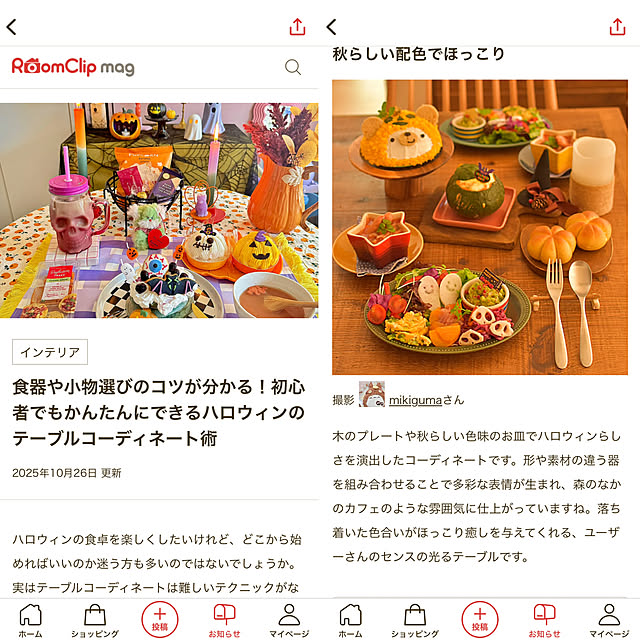The width and height of the screenshot is (640, 640).
Task: Open the Halloween table coordination article
Action: 159,412
